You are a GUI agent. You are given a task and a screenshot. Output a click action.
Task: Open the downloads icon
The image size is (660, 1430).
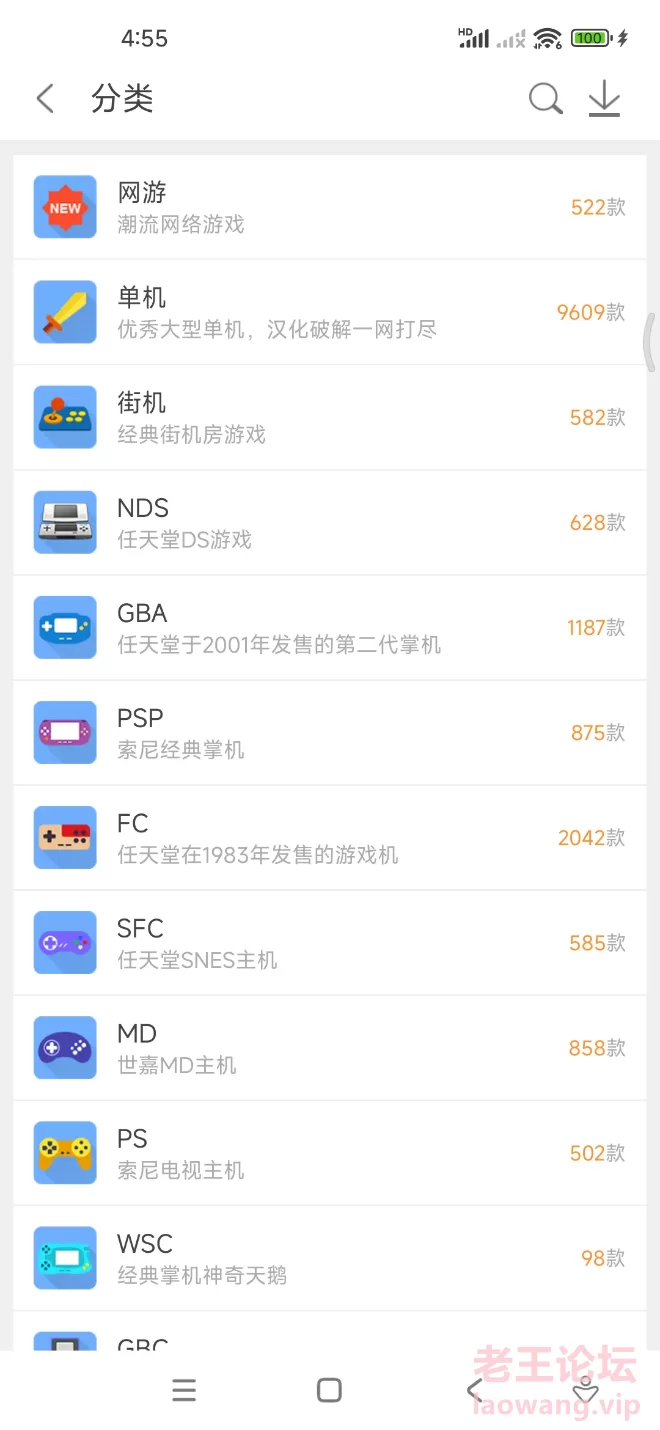604,99
